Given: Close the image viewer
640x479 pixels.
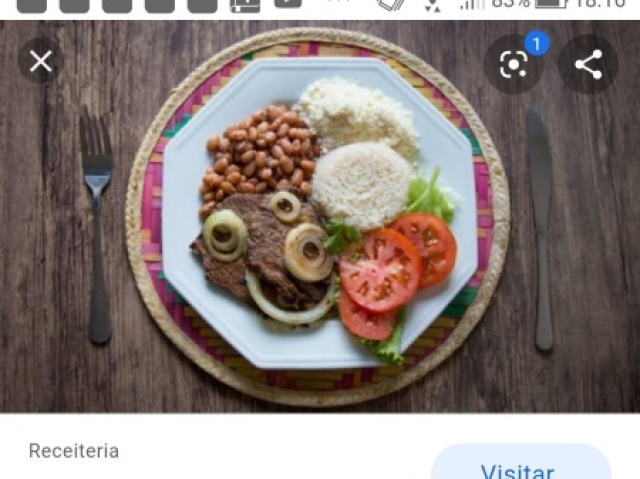Looking at the screenshot, I should [41, 62].
